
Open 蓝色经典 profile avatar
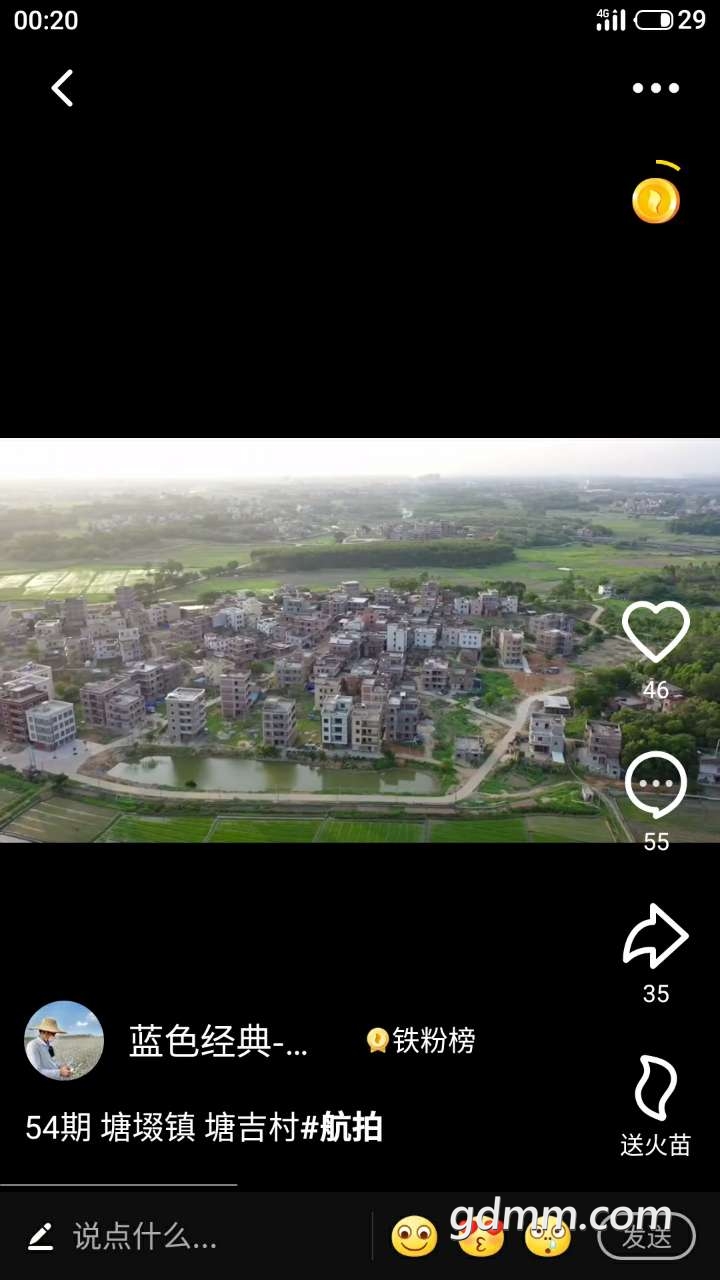[64, 1041]
